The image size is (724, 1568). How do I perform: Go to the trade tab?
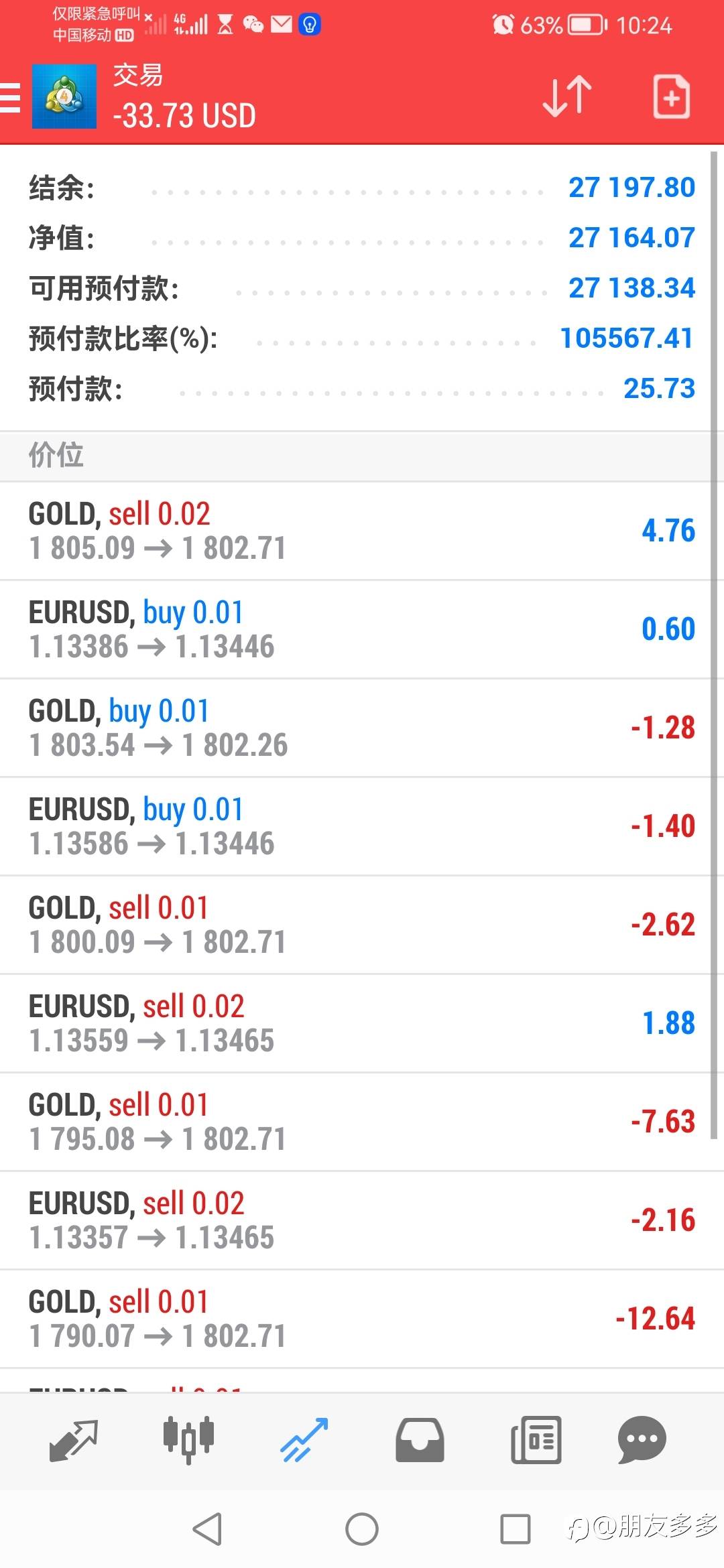click(x=304, y=1440)
